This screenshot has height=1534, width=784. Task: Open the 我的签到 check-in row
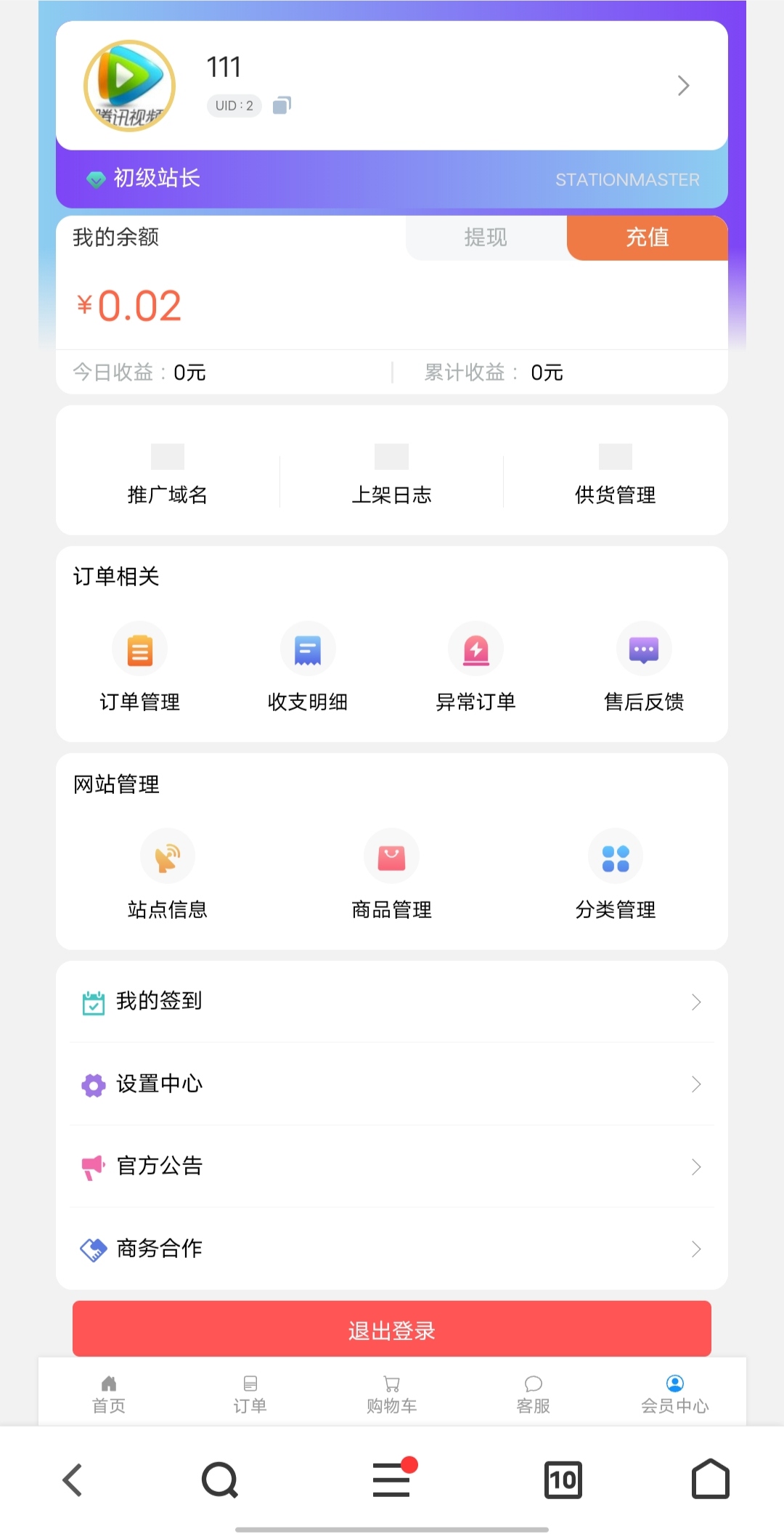(392, 1002)
